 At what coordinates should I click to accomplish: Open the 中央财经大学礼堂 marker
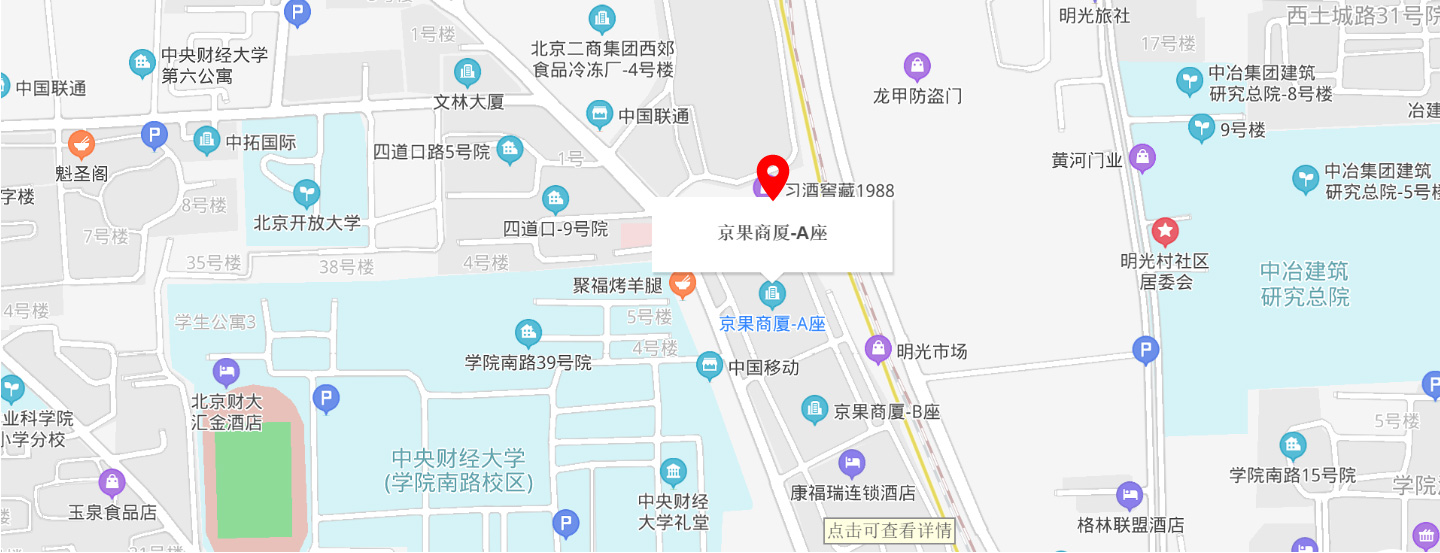pyautogui.click(x=674, y=472)
